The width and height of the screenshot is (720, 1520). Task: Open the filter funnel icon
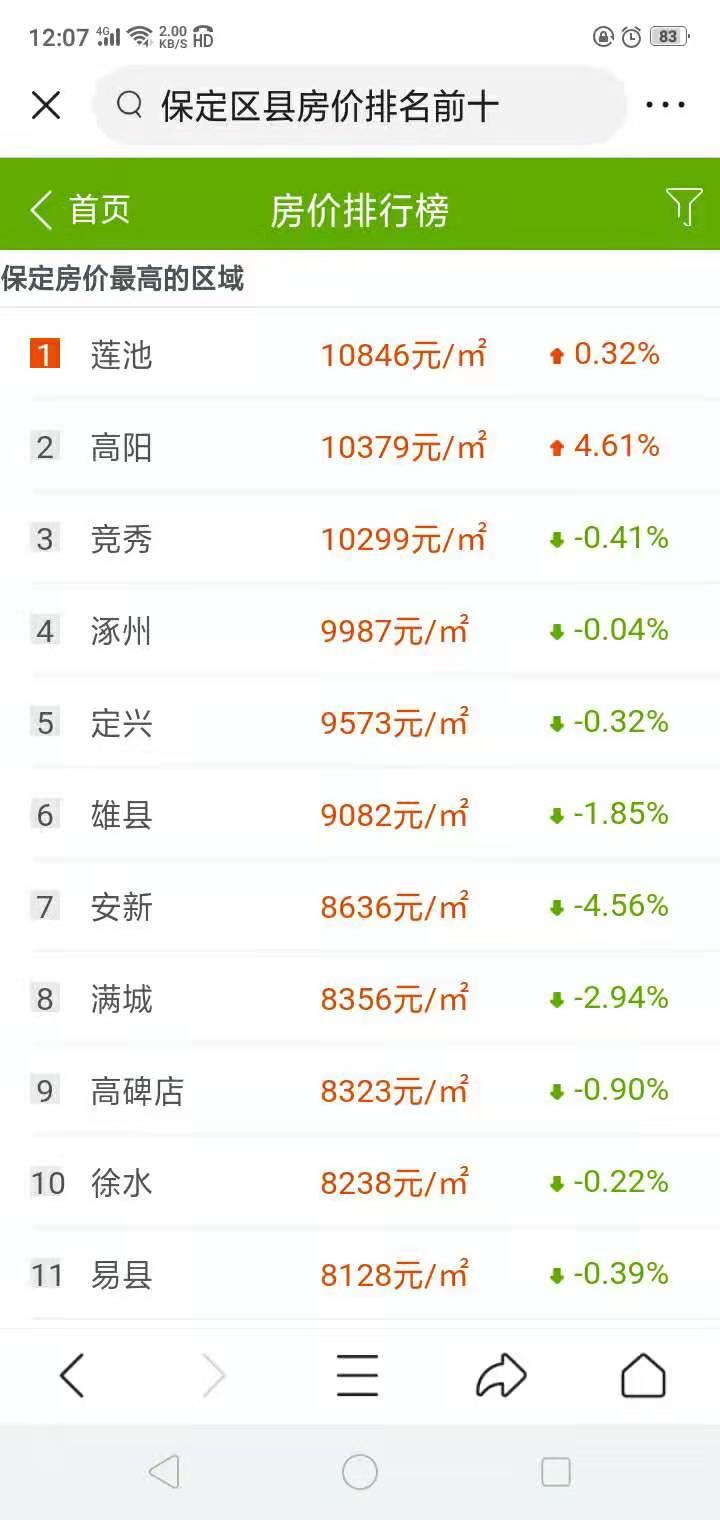(x=685, y=207)
